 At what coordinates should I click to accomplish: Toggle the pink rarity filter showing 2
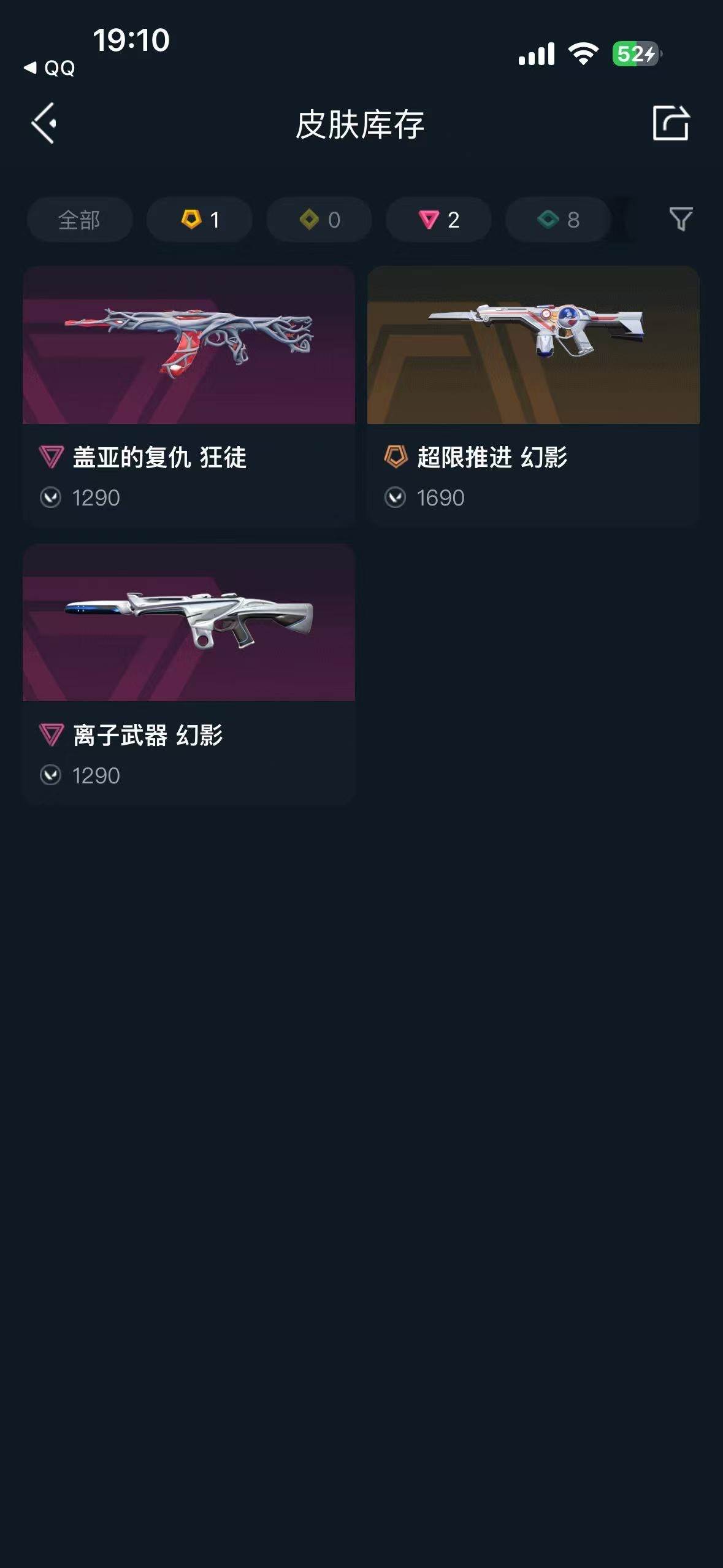tap(438, 220)
